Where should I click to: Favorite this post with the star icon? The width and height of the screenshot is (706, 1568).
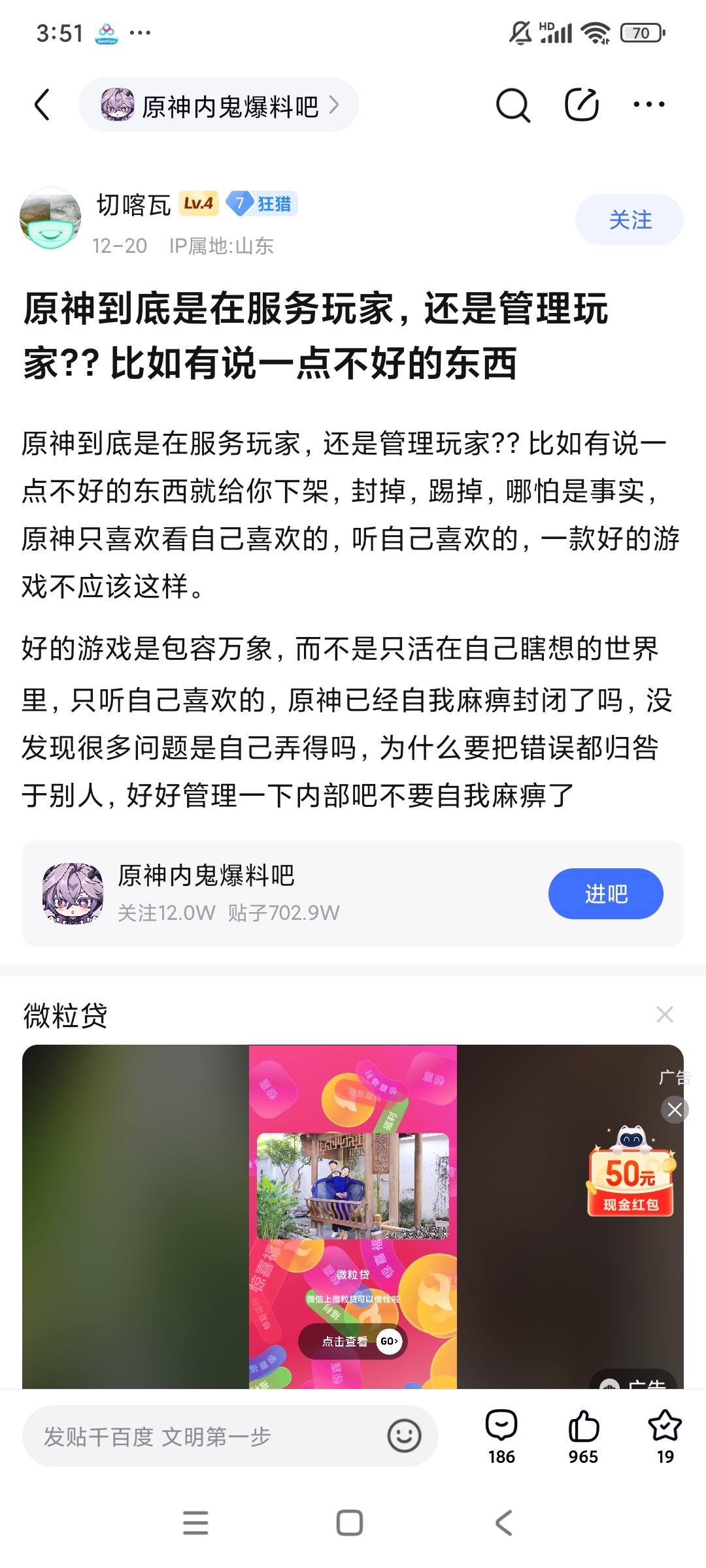[665, 1436]
